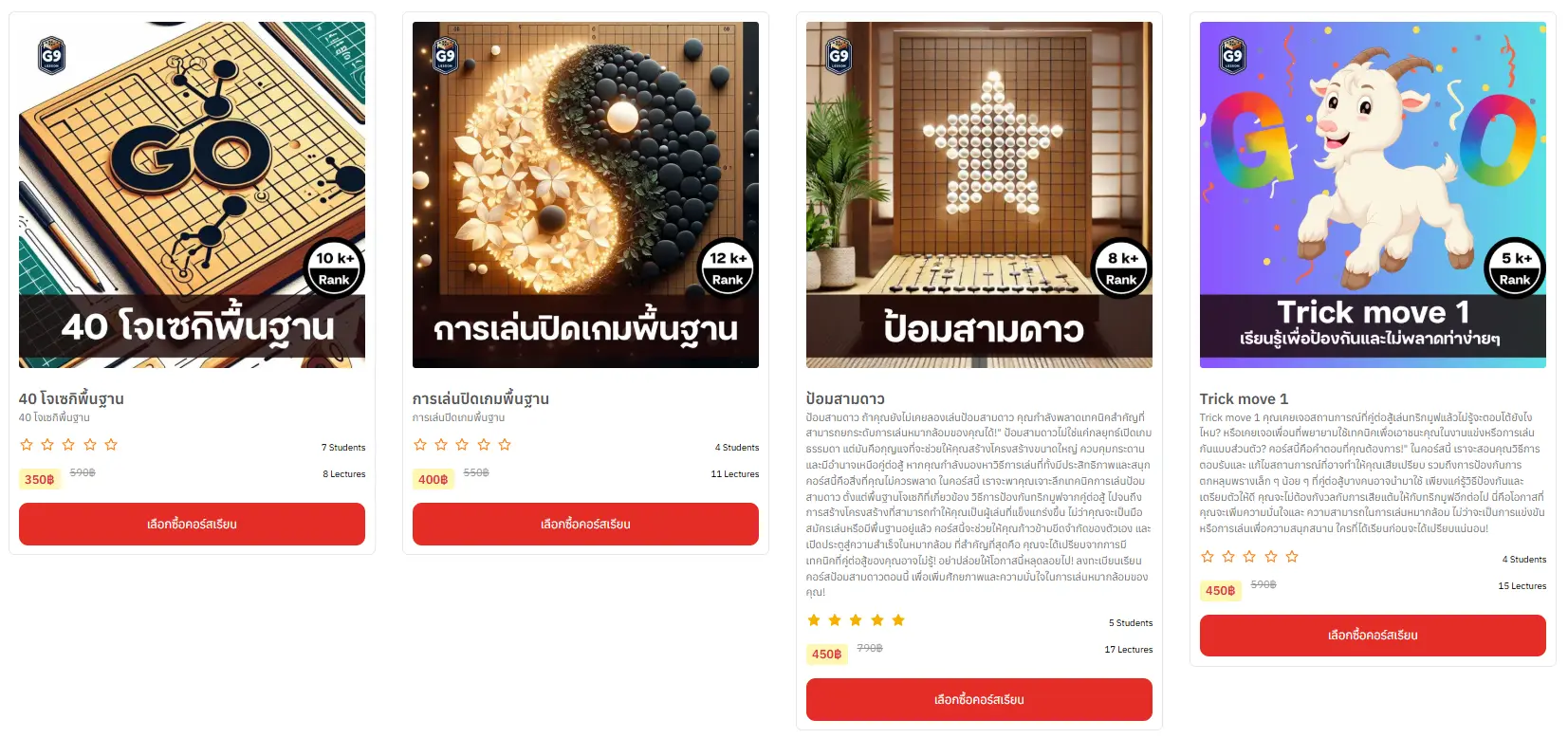Open the ป้อมสามดาว course image
The width and height of the screenshot is (1568, 738).
[x=979, y=194]
